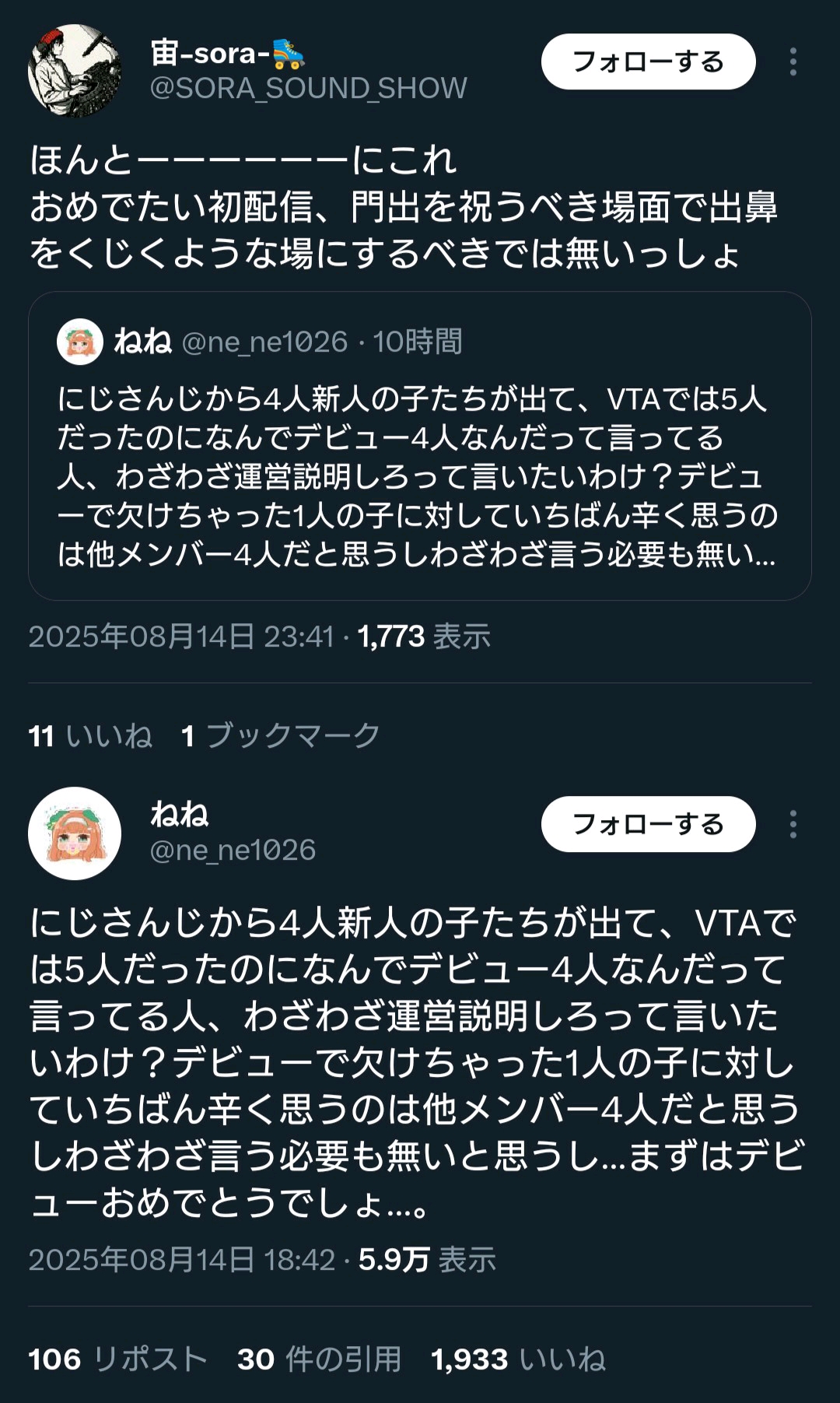Viewport: 840px width, 1403px height.
Task: Open overflow menu on ねね's post
Action: click(793, 824)
